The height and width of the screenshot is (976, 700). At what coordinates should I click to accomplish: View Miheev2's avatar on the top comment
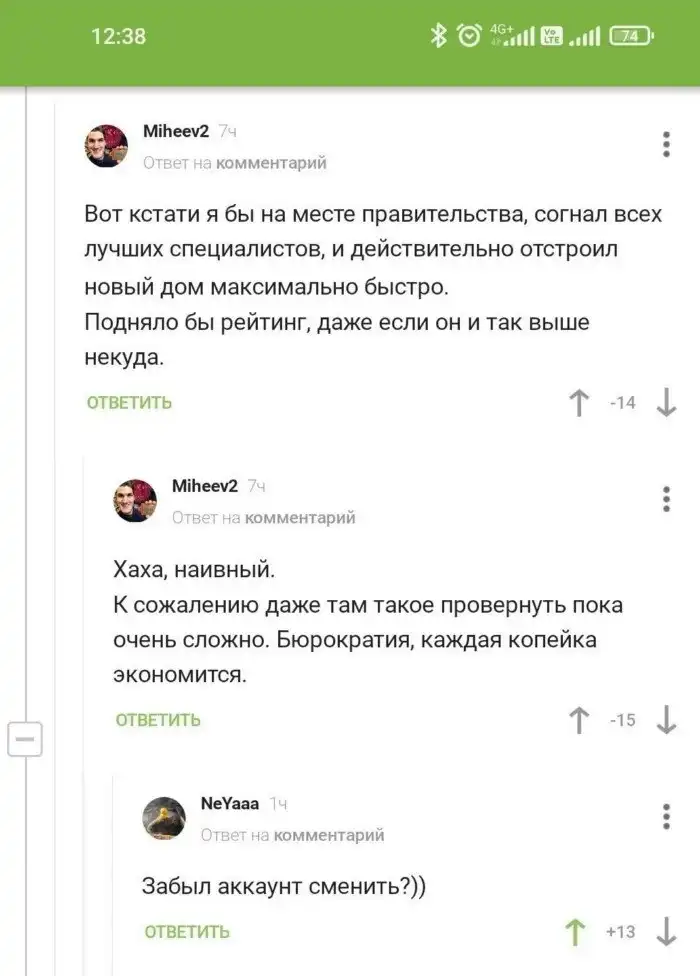pyautogui.click(x=106, y=146)
